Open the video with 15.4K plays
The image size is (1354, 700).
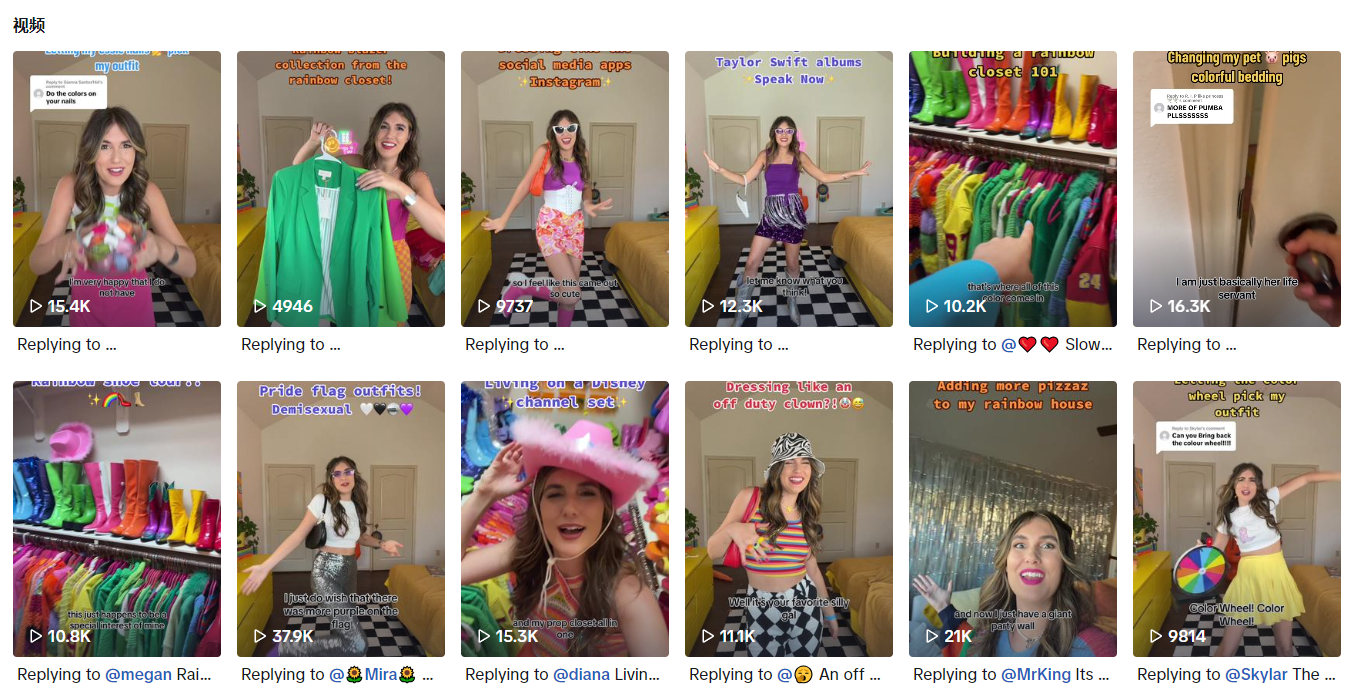pos(117,189)
